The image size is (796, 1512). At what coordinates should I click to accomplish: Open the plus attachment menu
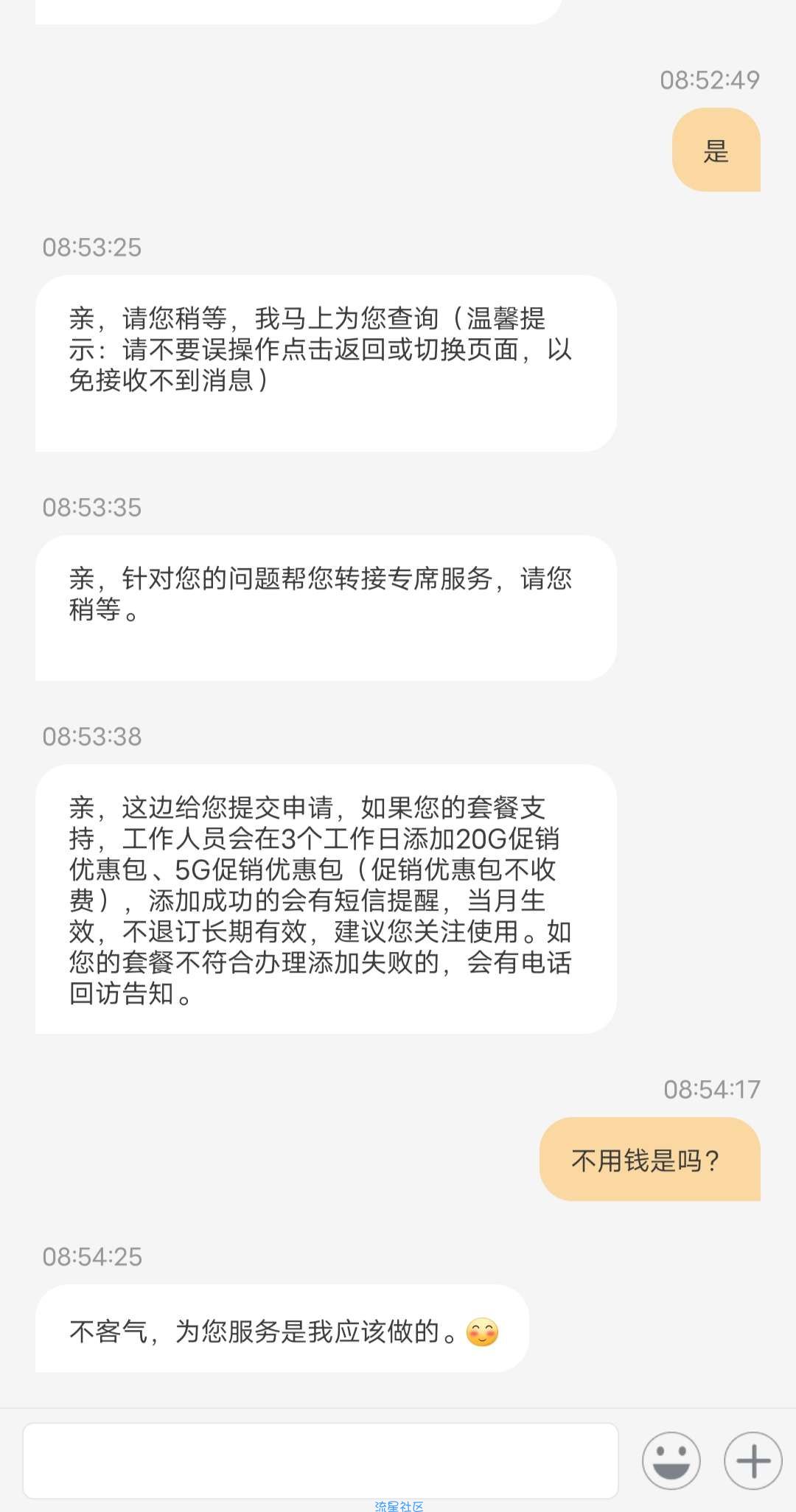pos(753,1460)
